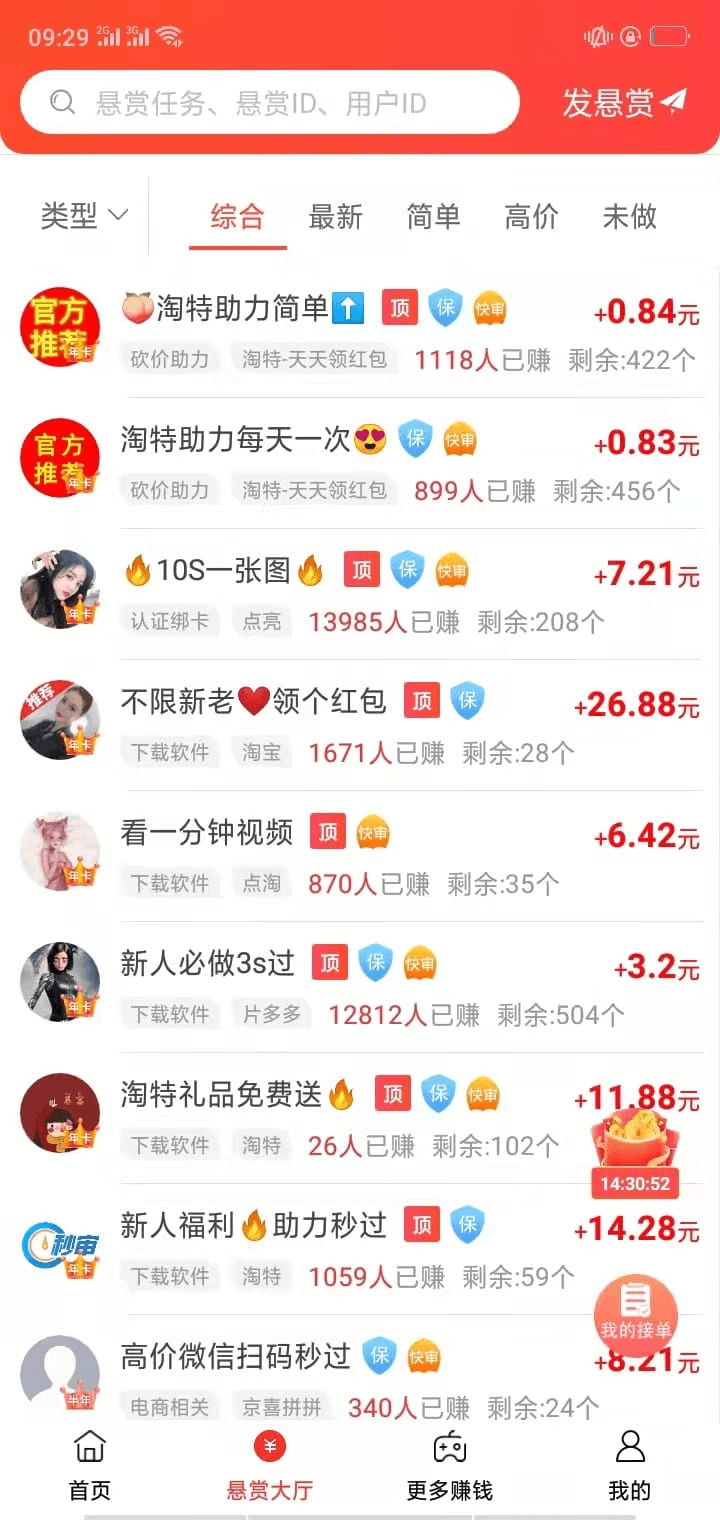Open the 砍价助力 category tag
The width and height of the screenshot is (720, 1520).
169,359
